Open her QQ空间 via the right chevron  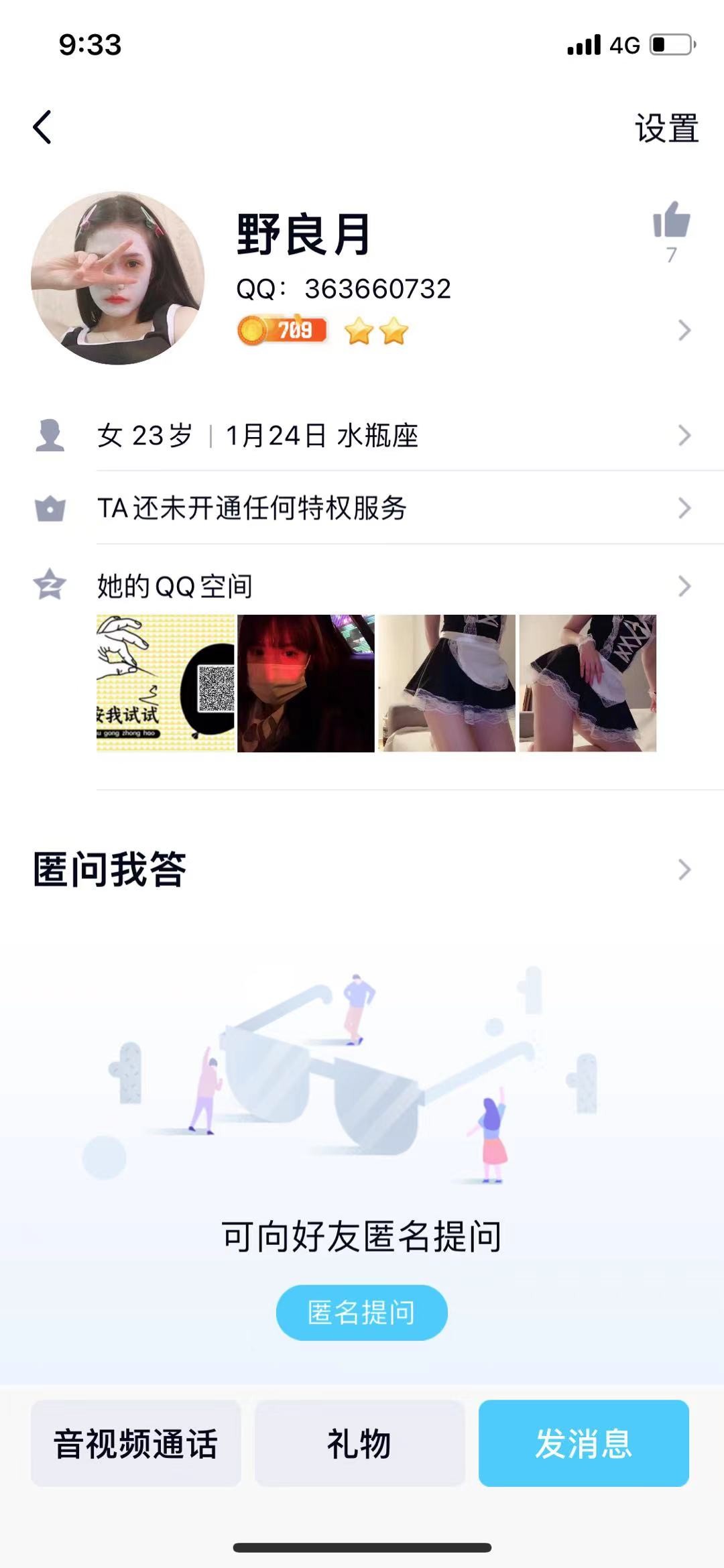pos(684,585)
